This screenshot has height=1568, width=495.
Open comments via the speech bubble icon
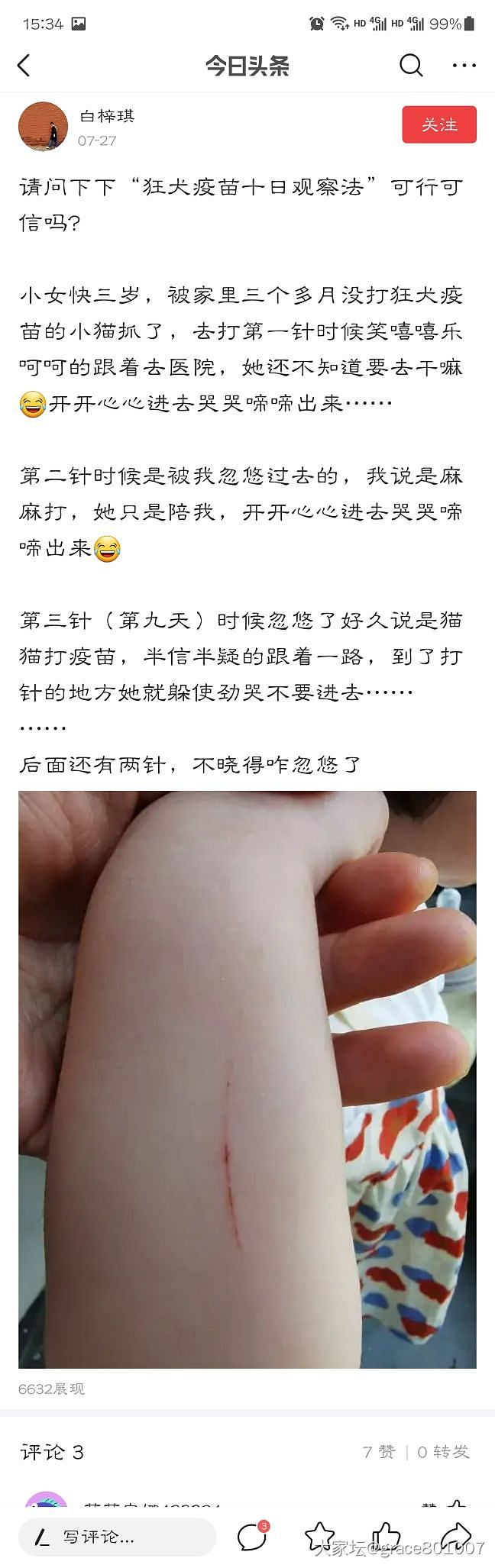click(252, 1536)
